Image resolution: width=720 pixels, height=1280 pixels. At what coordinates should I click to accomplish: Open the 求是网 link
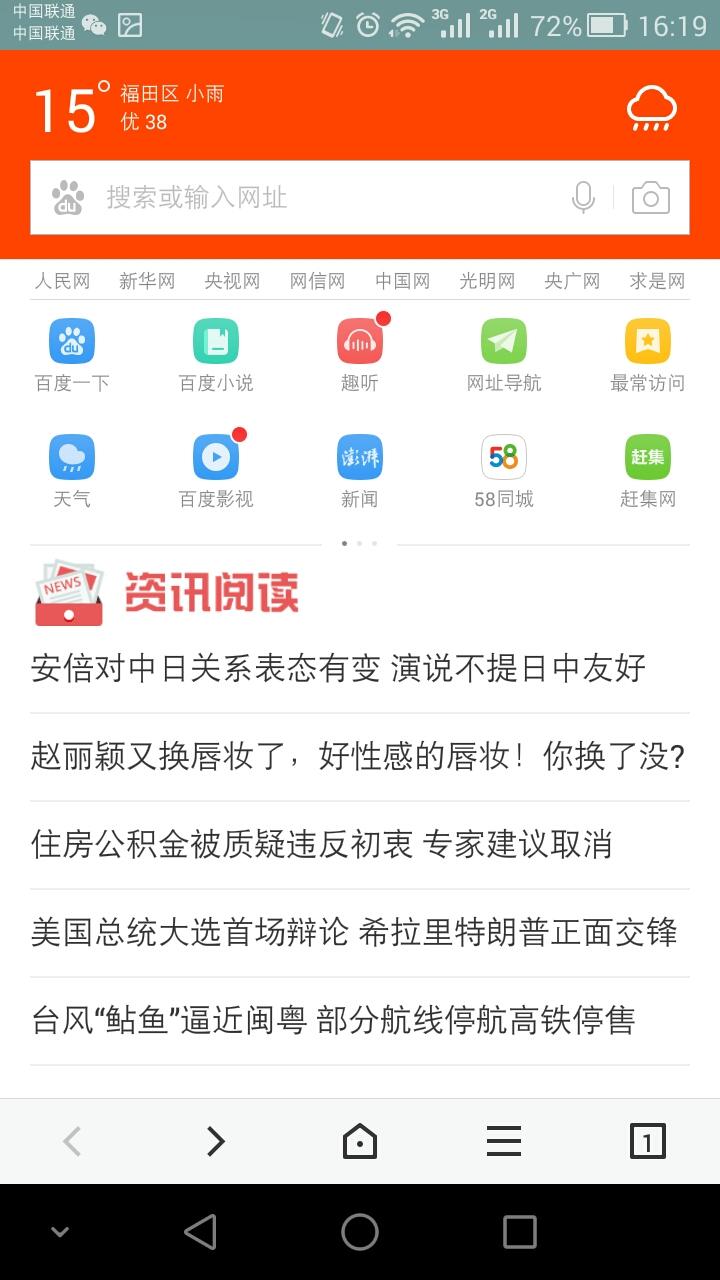click(657, 281)
